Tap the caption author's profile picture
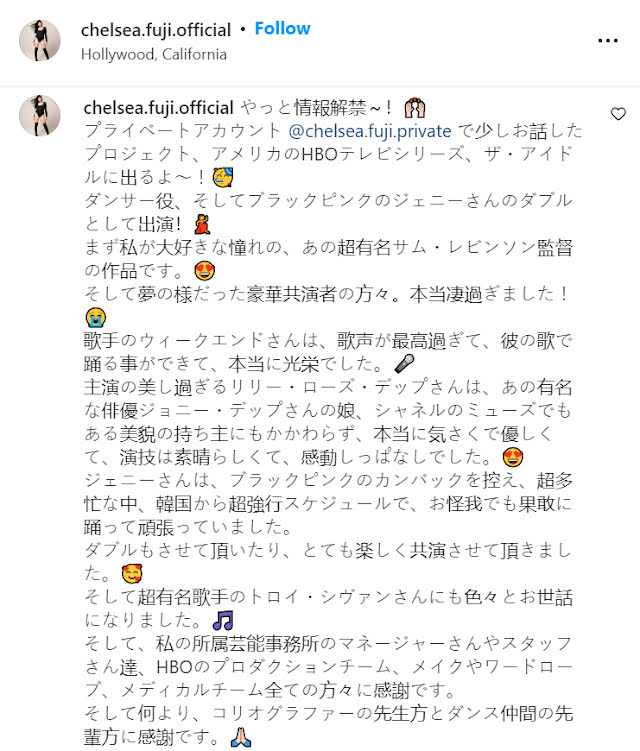640x751 pixels. point(40,115)
